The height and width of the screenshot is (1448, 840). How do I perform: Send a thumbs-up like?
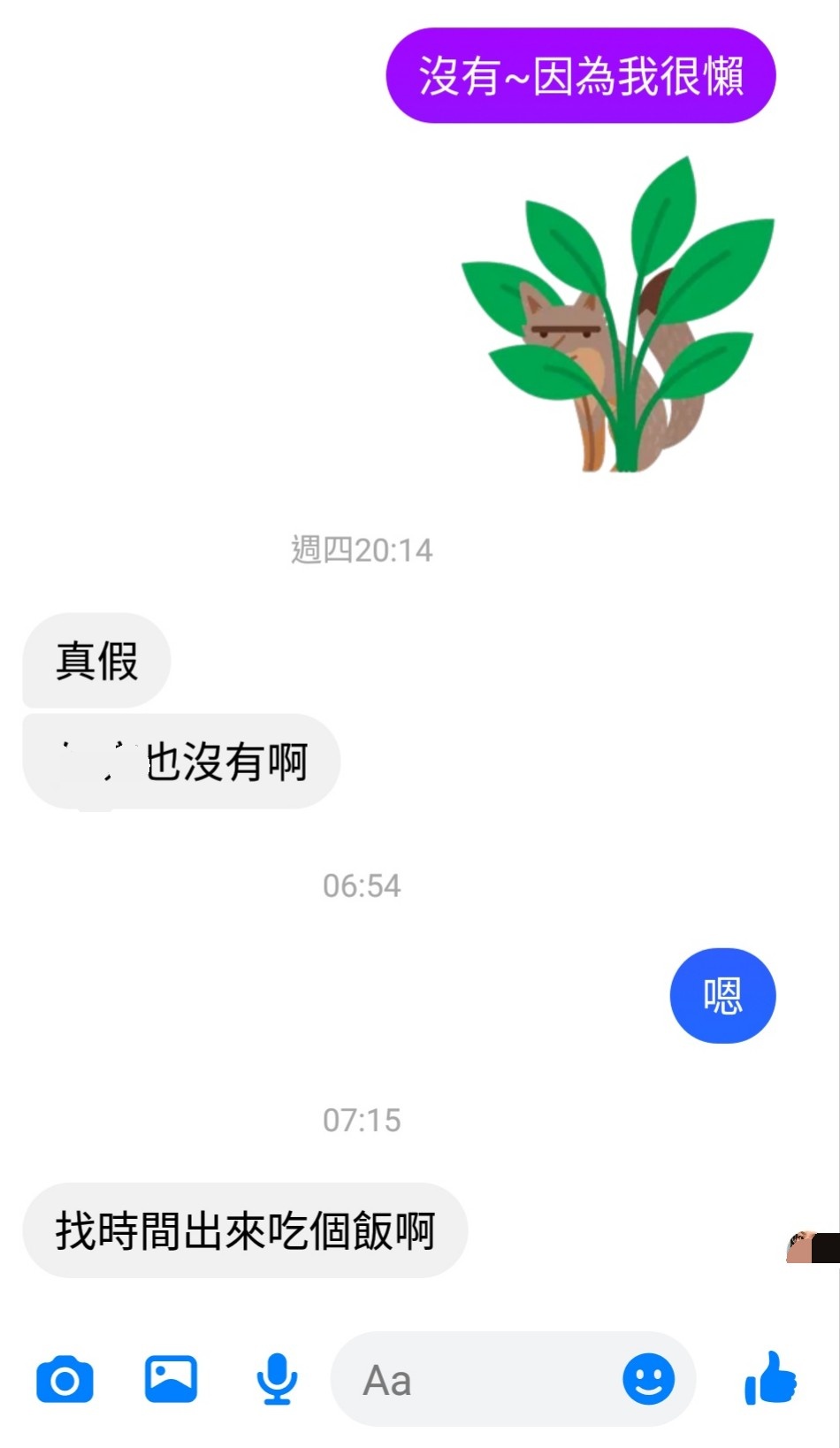(770, 1378)
